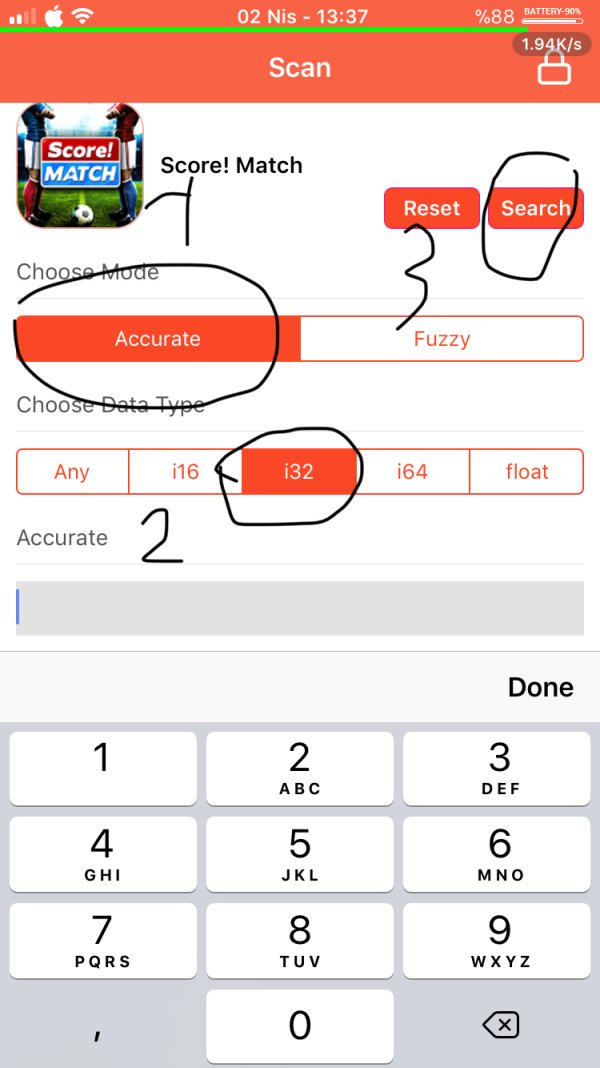
Task: Choose the Any data type
Action: [72, 472]
